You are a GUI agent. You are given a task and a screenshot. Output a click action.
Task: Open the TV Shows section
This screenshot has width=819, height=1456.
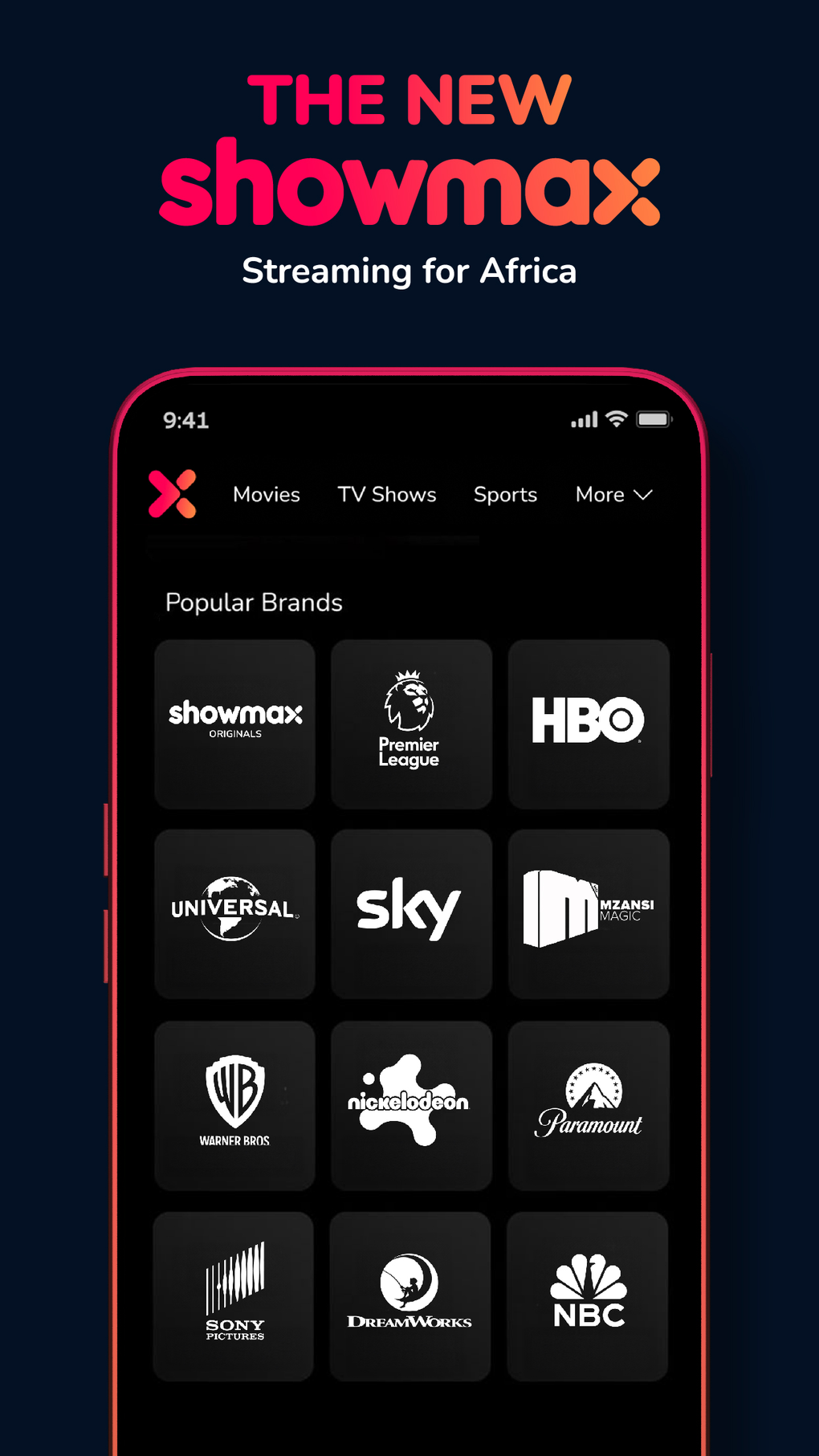pyautogui.click(x=386, y=495)
